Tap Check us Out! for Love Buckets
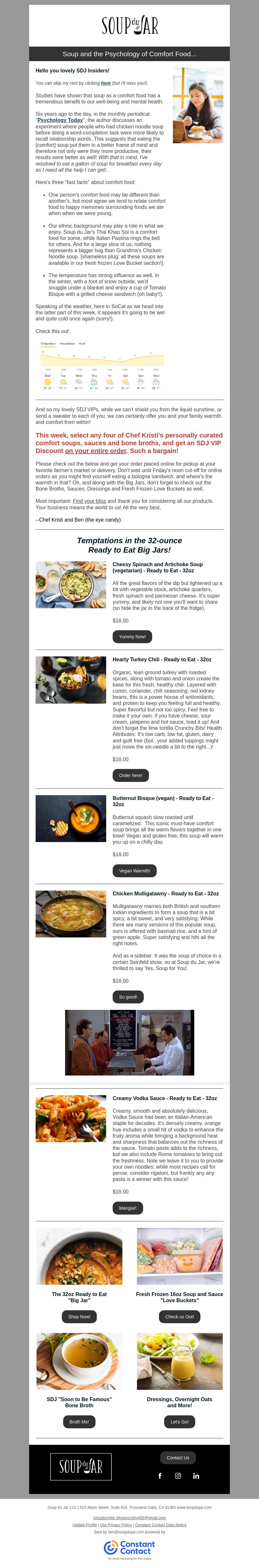 (179, 1316)
